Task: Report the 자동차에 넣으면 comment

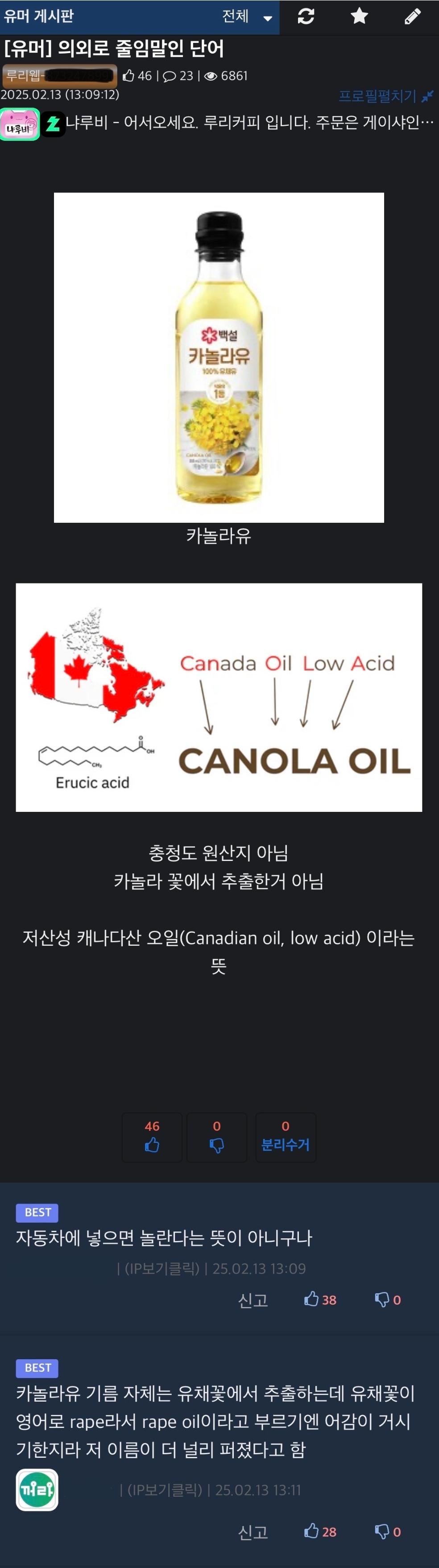Action: pyautogui.click(x=253, y=1299)
